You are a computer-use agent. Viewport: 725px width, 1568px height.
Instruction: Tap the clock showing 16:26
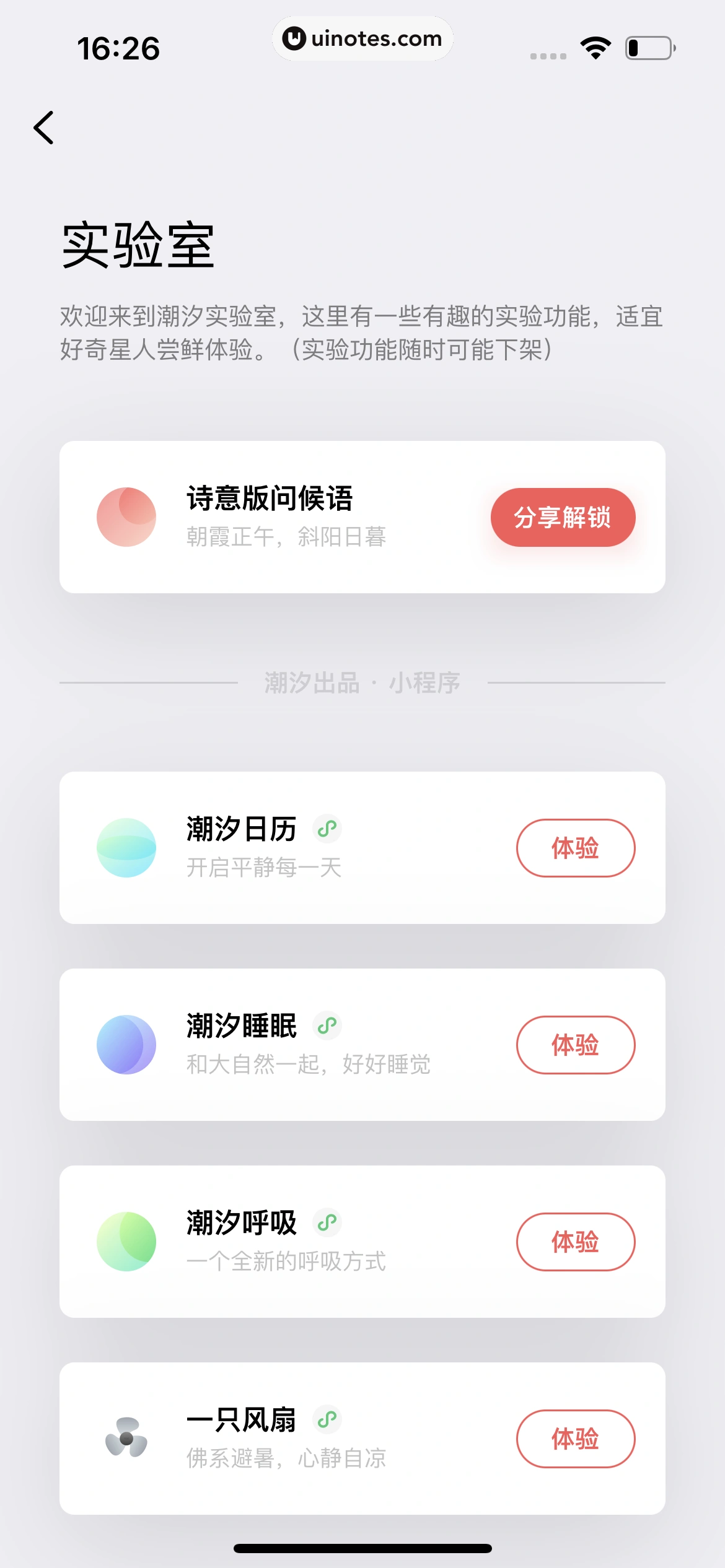pos(118,47)
